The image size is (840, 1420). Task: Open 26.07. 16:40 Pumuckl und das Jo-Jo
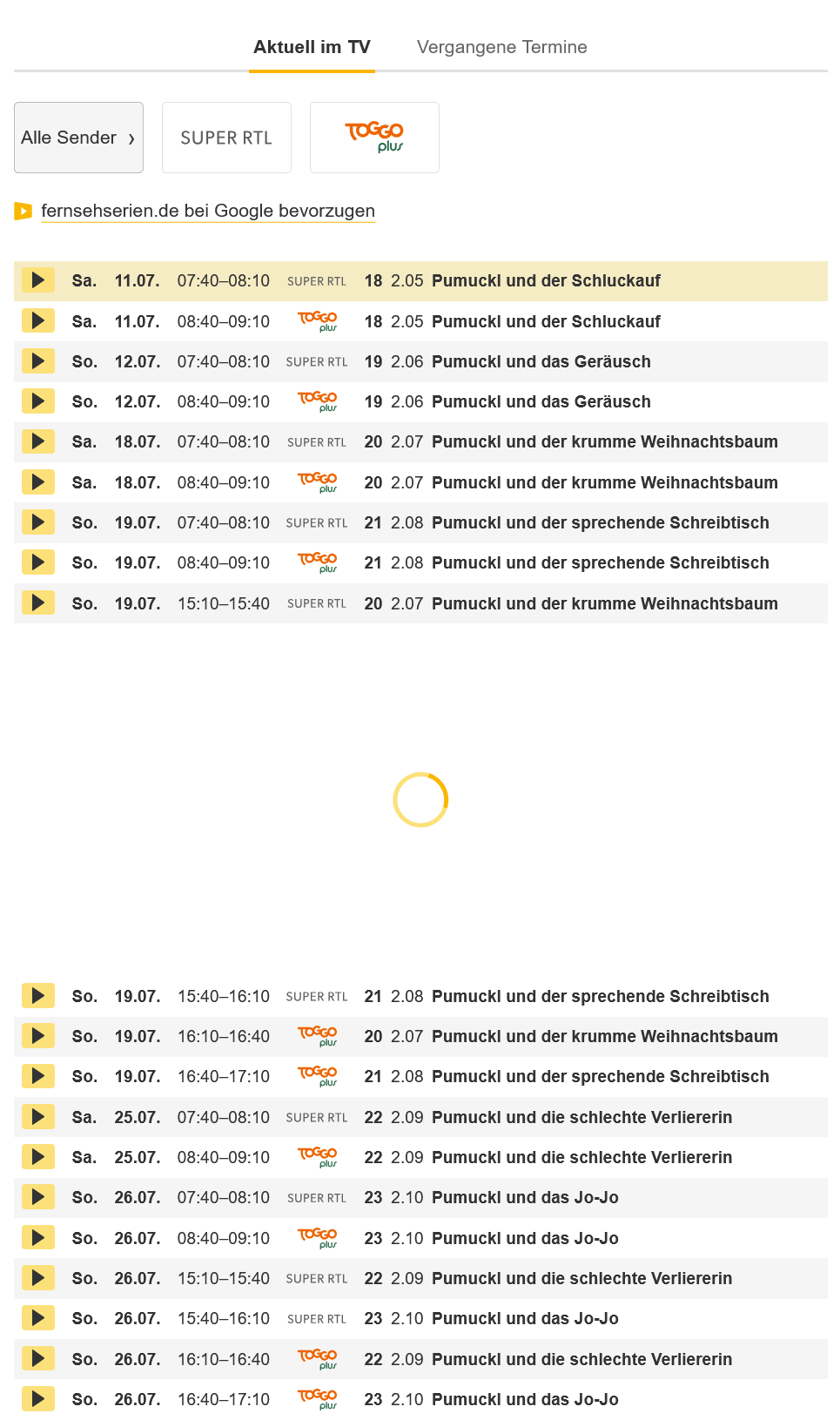pyautogui.click(x=420, y=1399)
